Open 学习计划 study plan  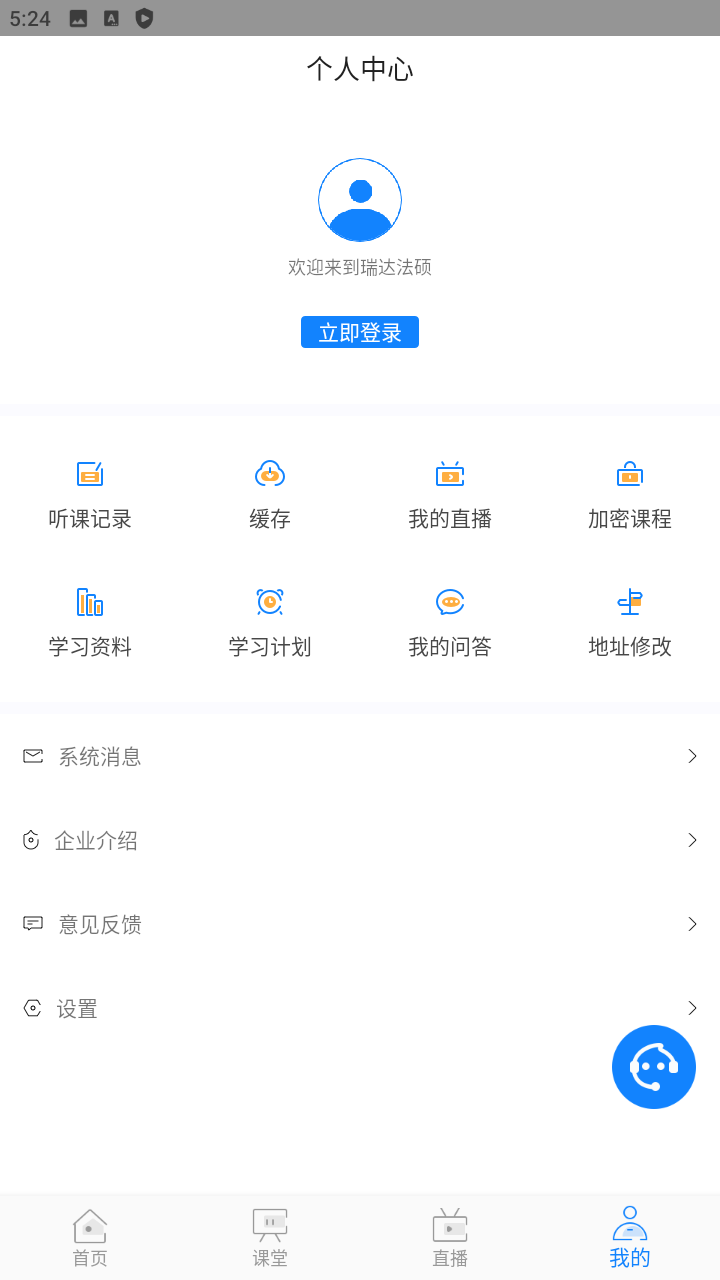tap(270, 623)
